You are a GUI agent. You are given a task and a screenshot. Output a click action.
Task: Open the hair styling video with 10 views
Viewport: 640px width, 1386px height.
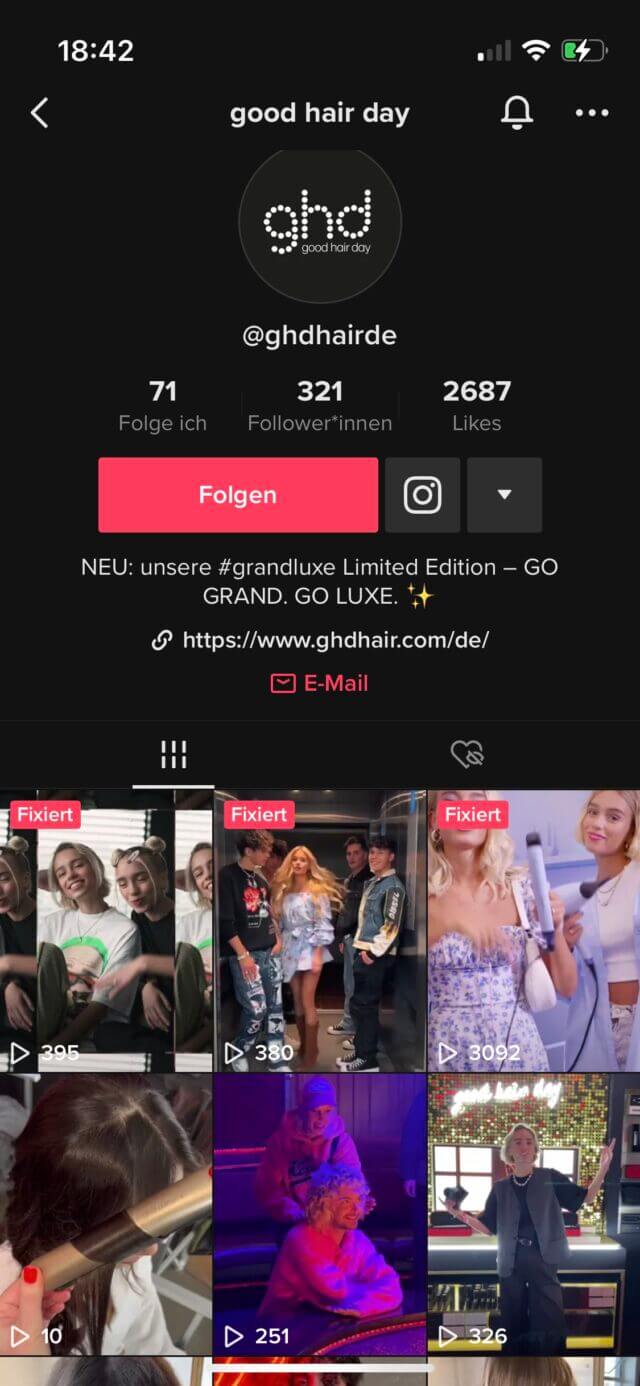coord(106,1215)
